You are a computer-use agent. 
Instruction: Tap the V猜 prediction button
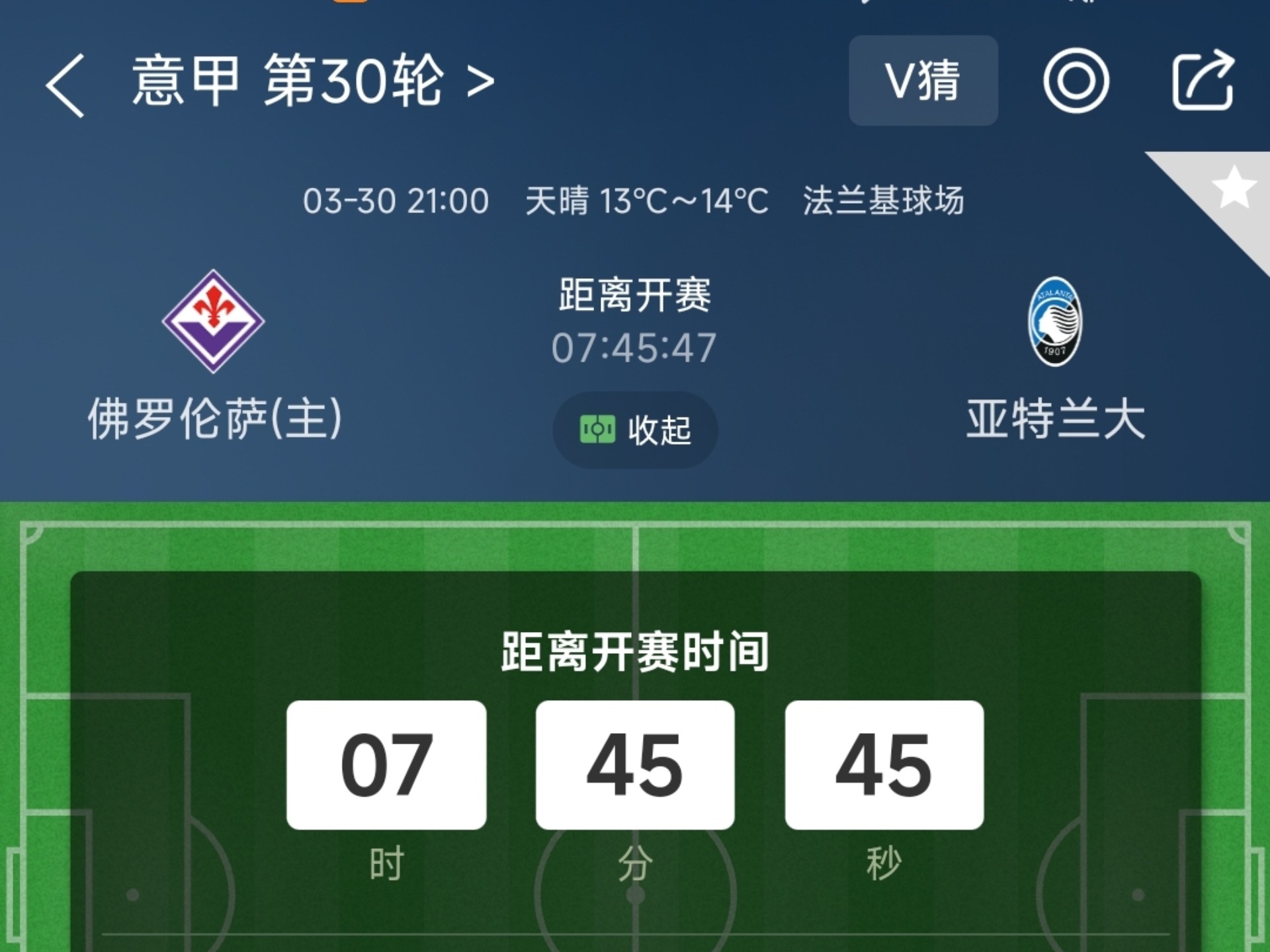click(x=923, y=81)
